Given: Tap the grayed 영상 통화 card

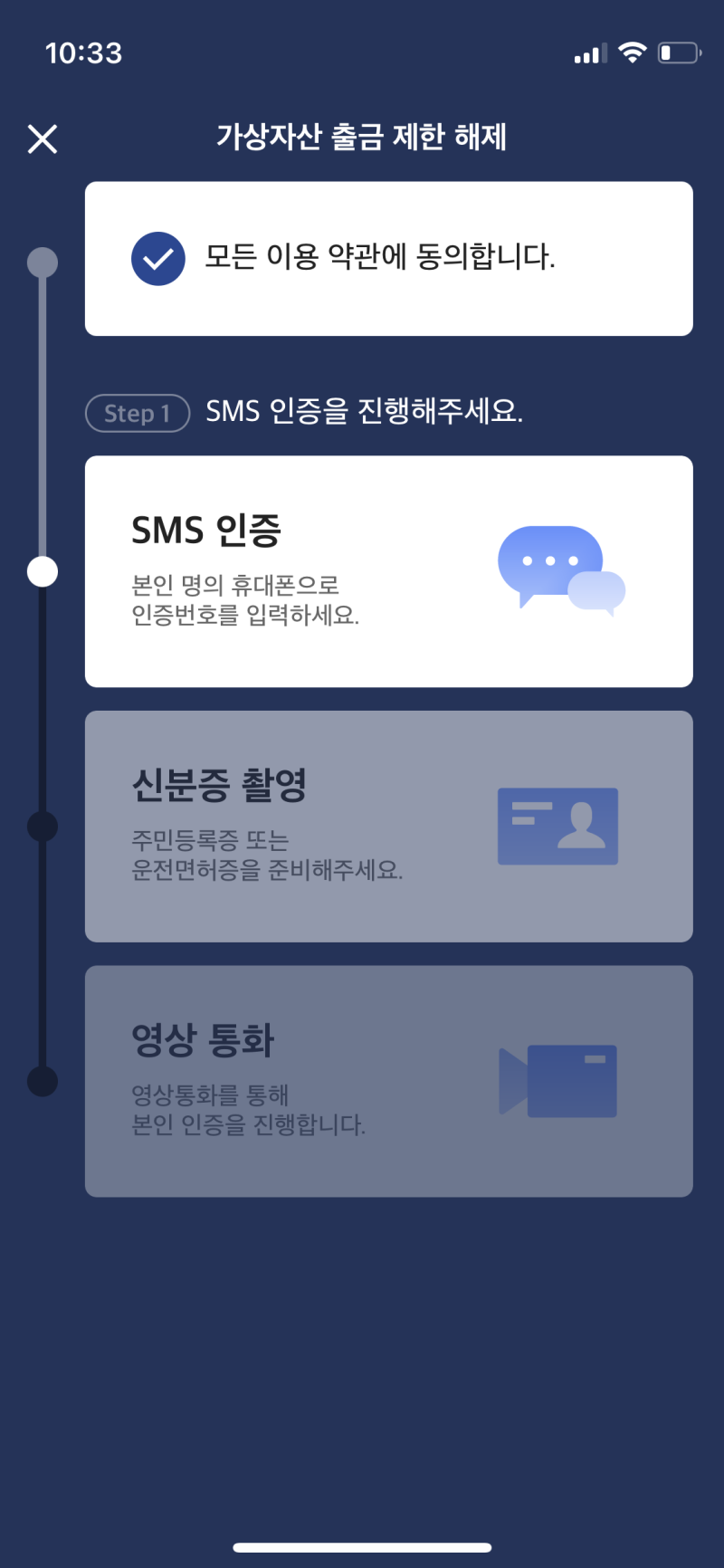Looking at the screenshot, I should click(388, 1081).
